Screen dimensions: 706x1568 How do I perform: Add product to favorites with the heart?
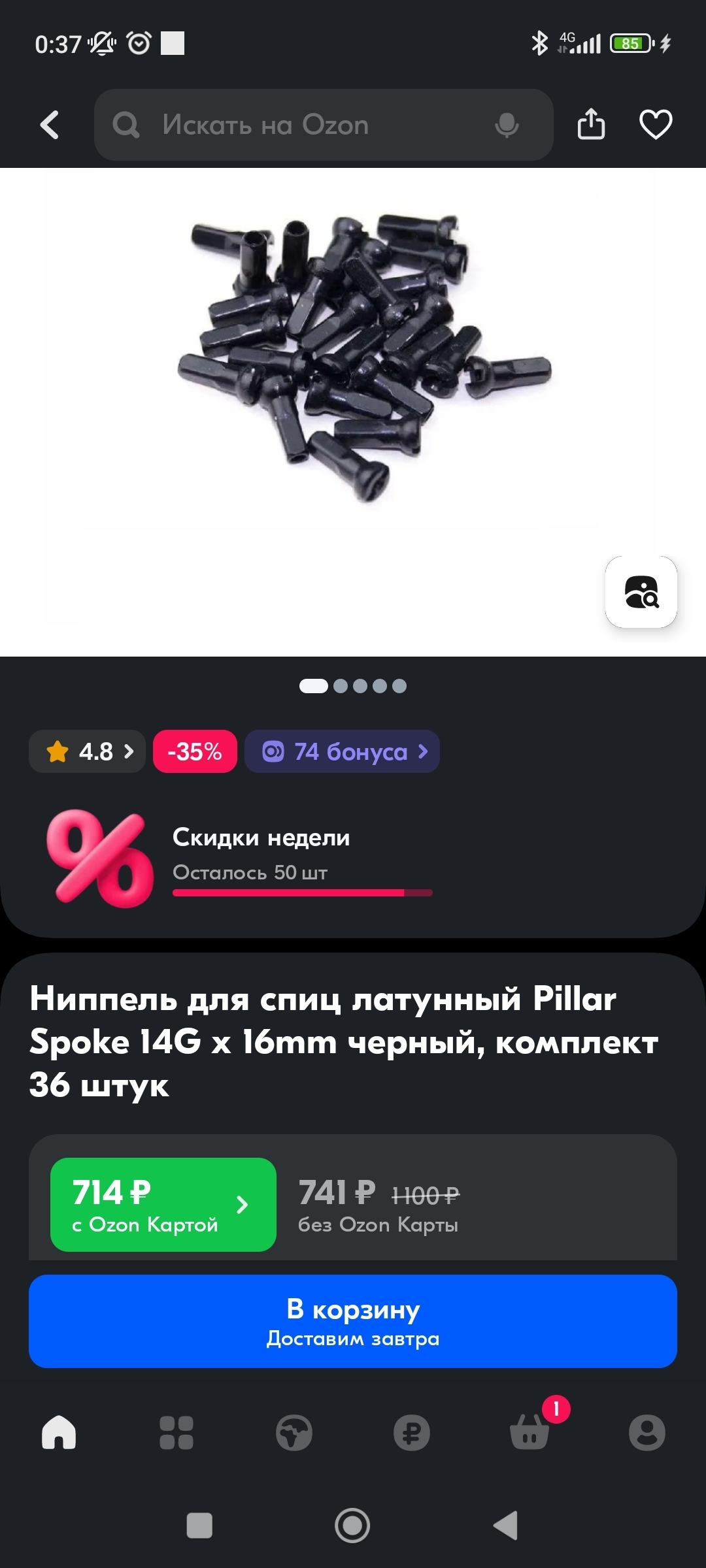pyautogui.click(x=655, y=124)
